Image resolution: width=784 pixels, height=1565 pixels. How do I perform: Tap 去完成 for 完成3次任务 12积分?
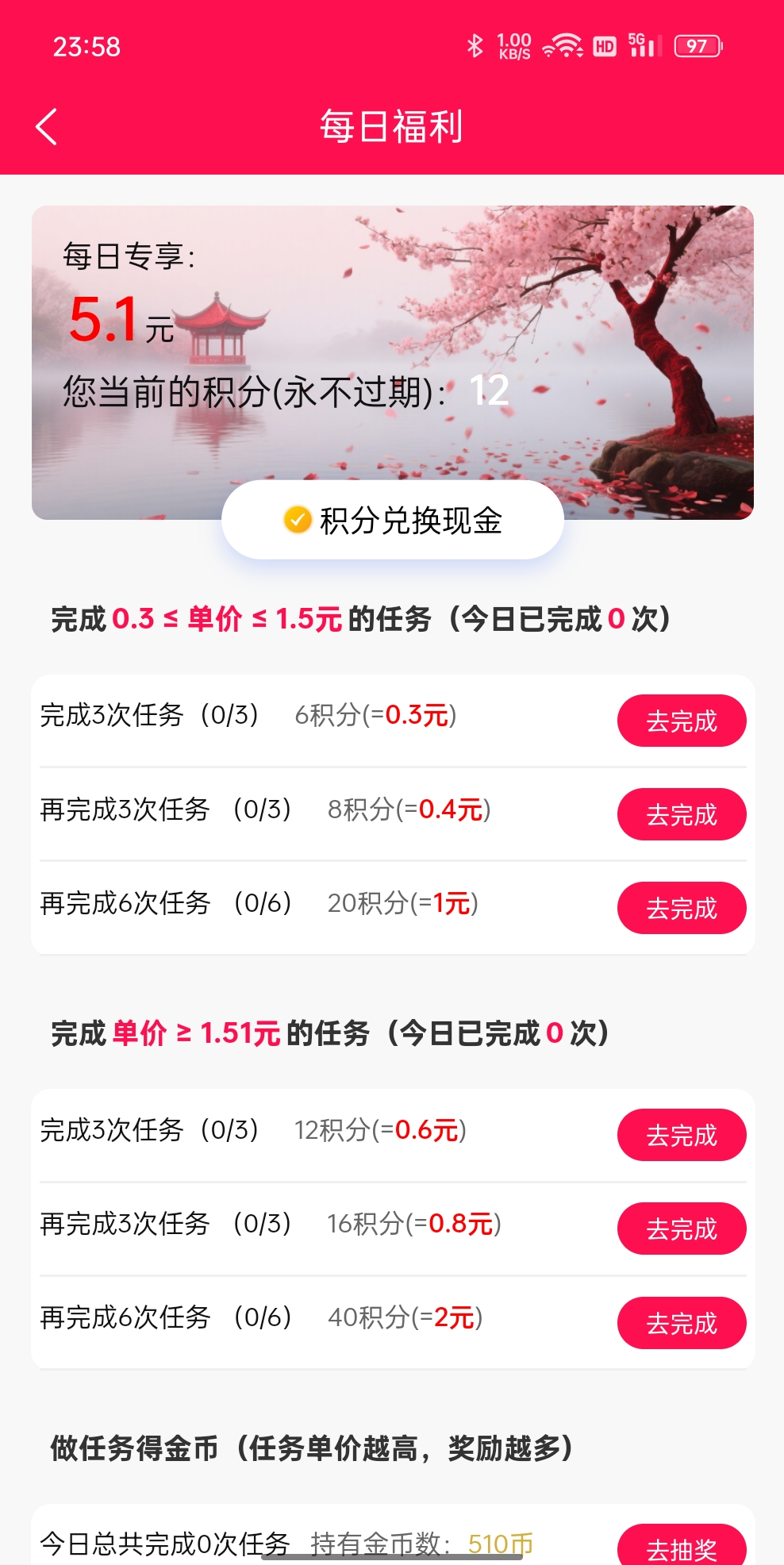point(681,1135)
